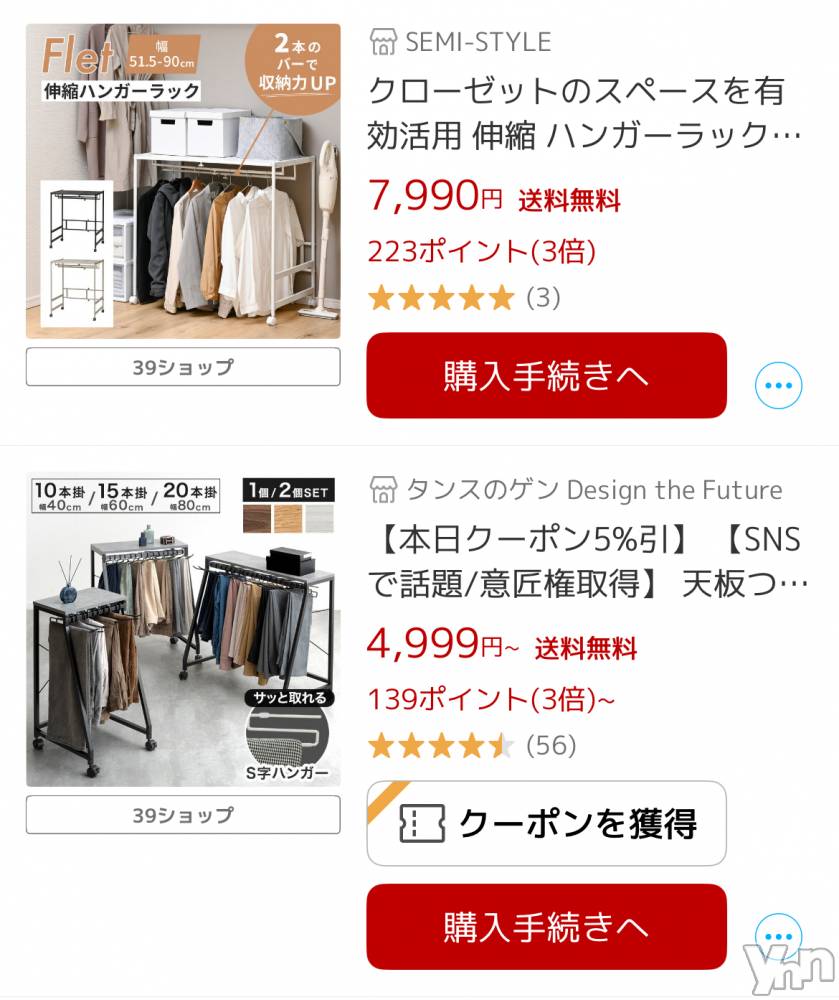Viewport: 839px width, 1000px height.
Task: Tap the 39ショップ badge under the slacks rack
Action: (183, 815)
